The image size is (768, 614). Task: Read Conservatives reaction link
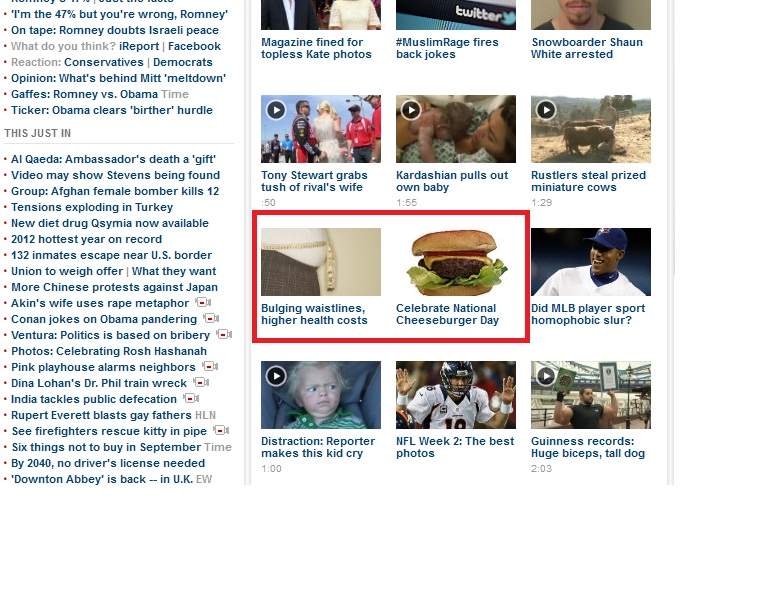coord(104,62)
